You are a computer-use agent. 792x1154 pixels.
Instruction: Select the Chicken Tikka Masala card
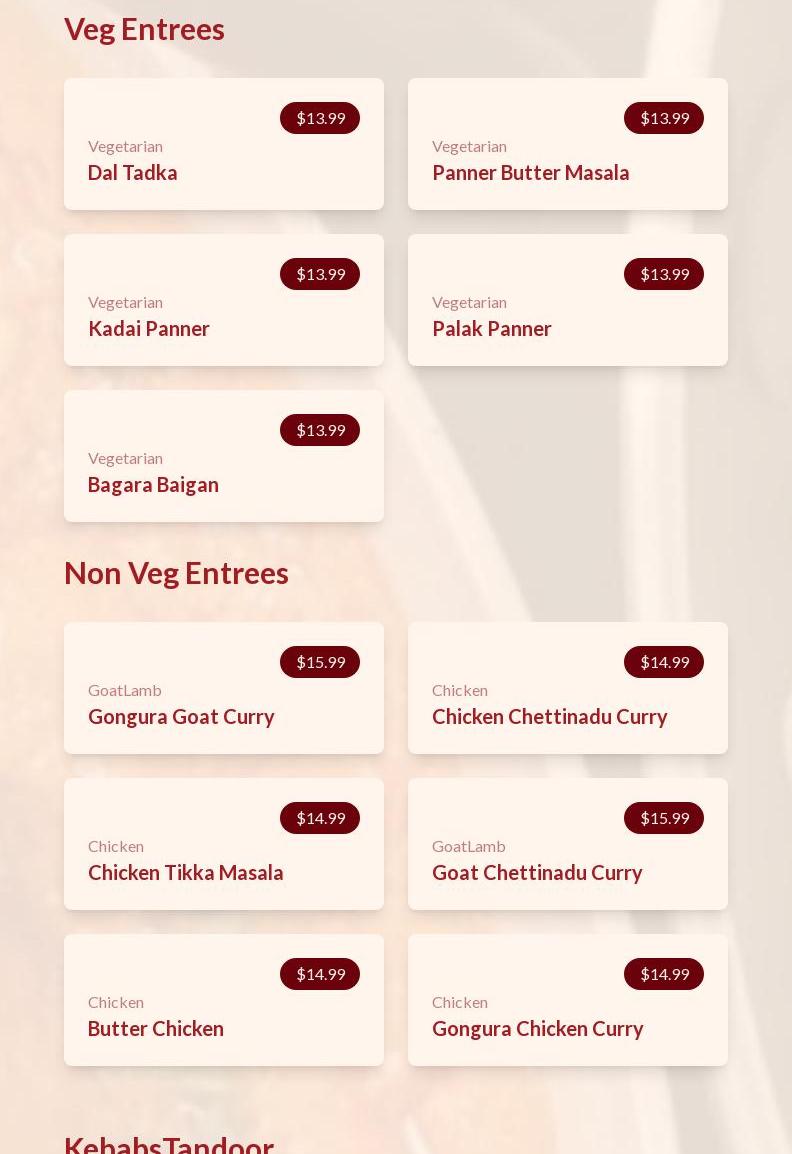223,845
